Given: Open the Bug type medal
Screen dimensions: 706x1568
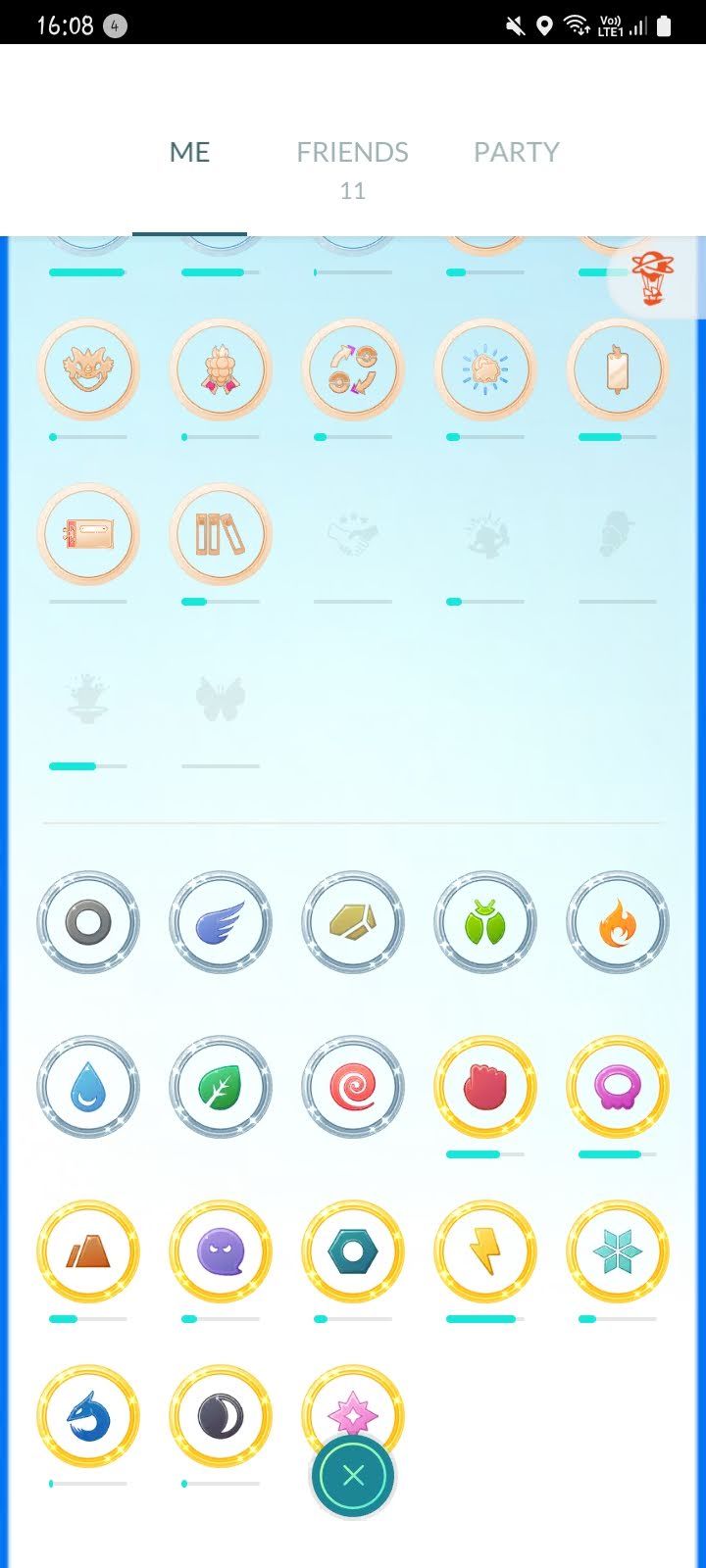Looking at the screenshot, I should point(484,922).
